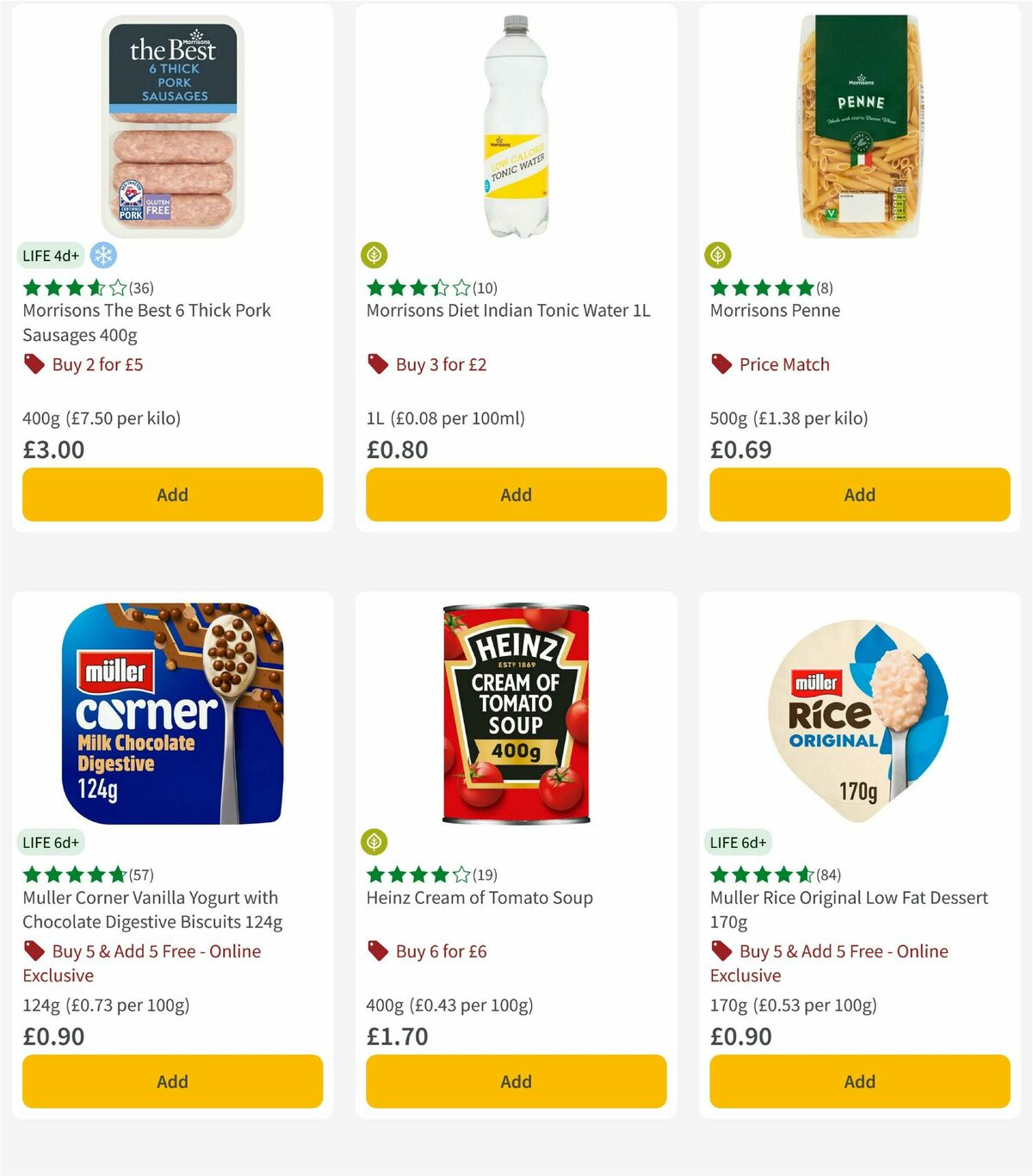This screenshot has height=1176, width=1033.
Task: Click the green leaf icon on Diet Indian Tonic Water
Action: click(375, 256)
